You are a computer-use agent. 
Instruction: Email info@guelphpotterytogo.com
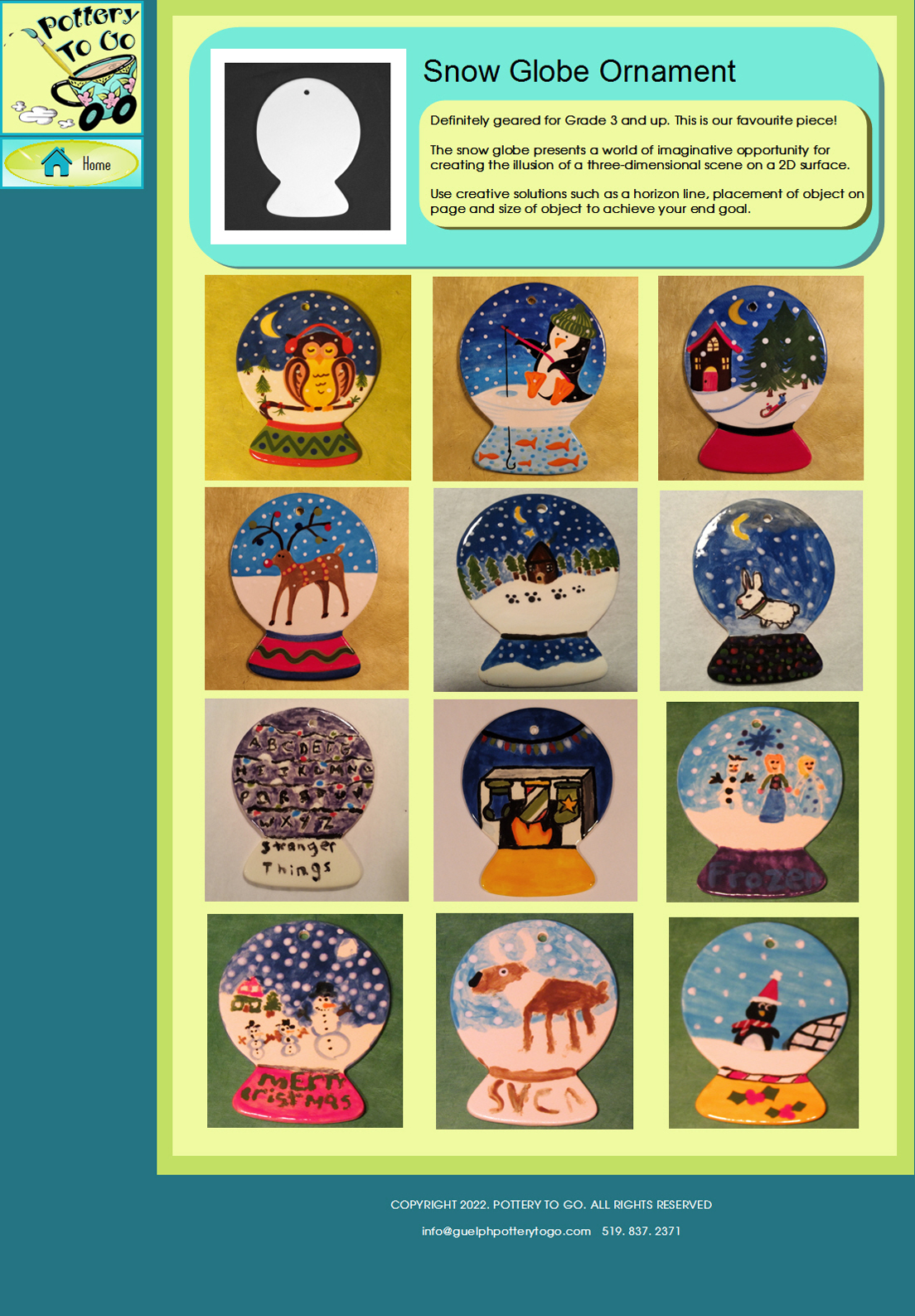click(x=506, y=1231)
